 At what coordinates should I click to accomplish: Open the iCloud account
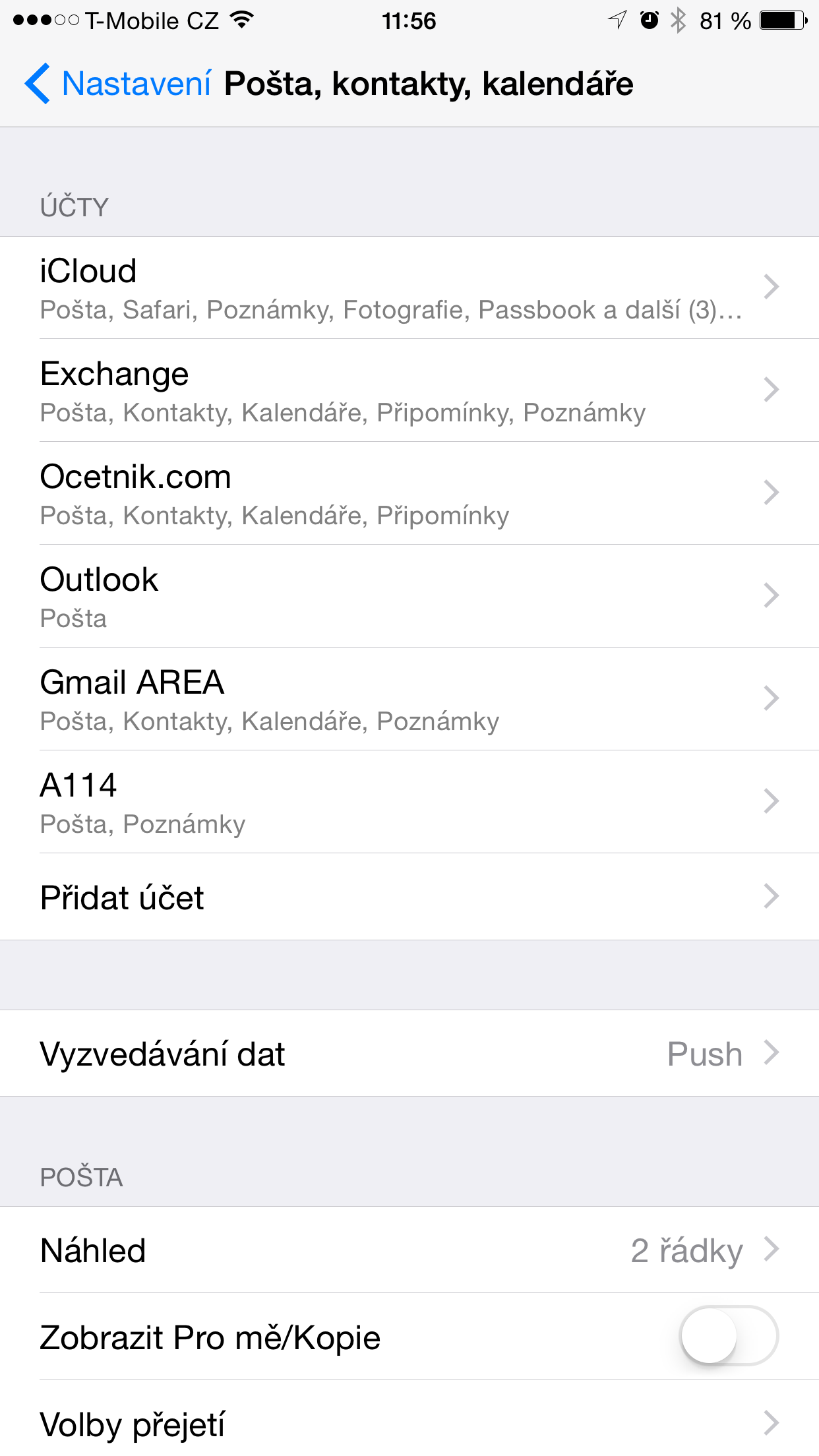[409, 288]
